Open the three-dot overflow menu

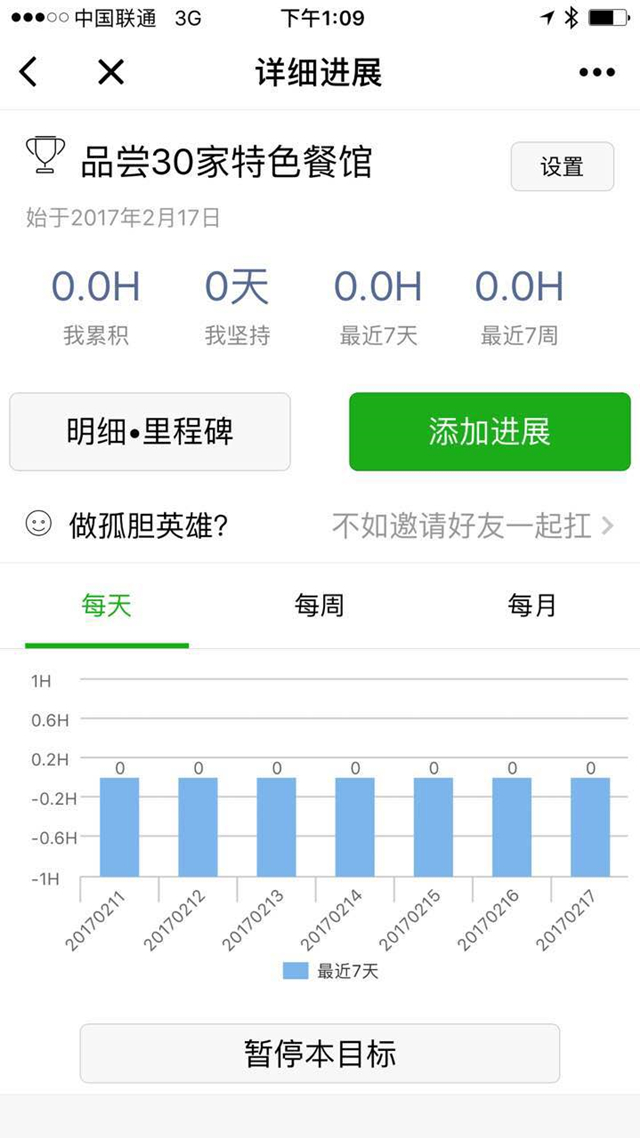point(597,72)
